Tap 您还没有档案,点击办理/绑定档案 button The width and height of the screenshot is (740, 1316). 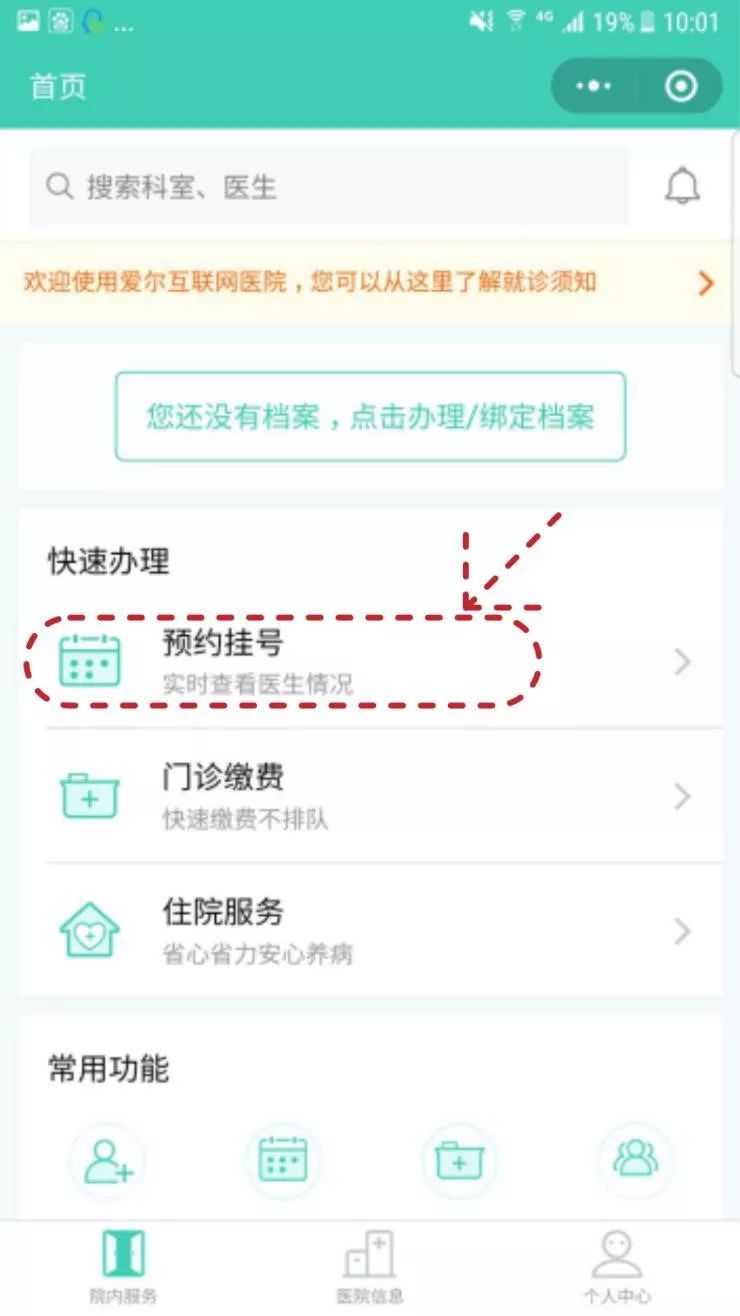(370, 417)
